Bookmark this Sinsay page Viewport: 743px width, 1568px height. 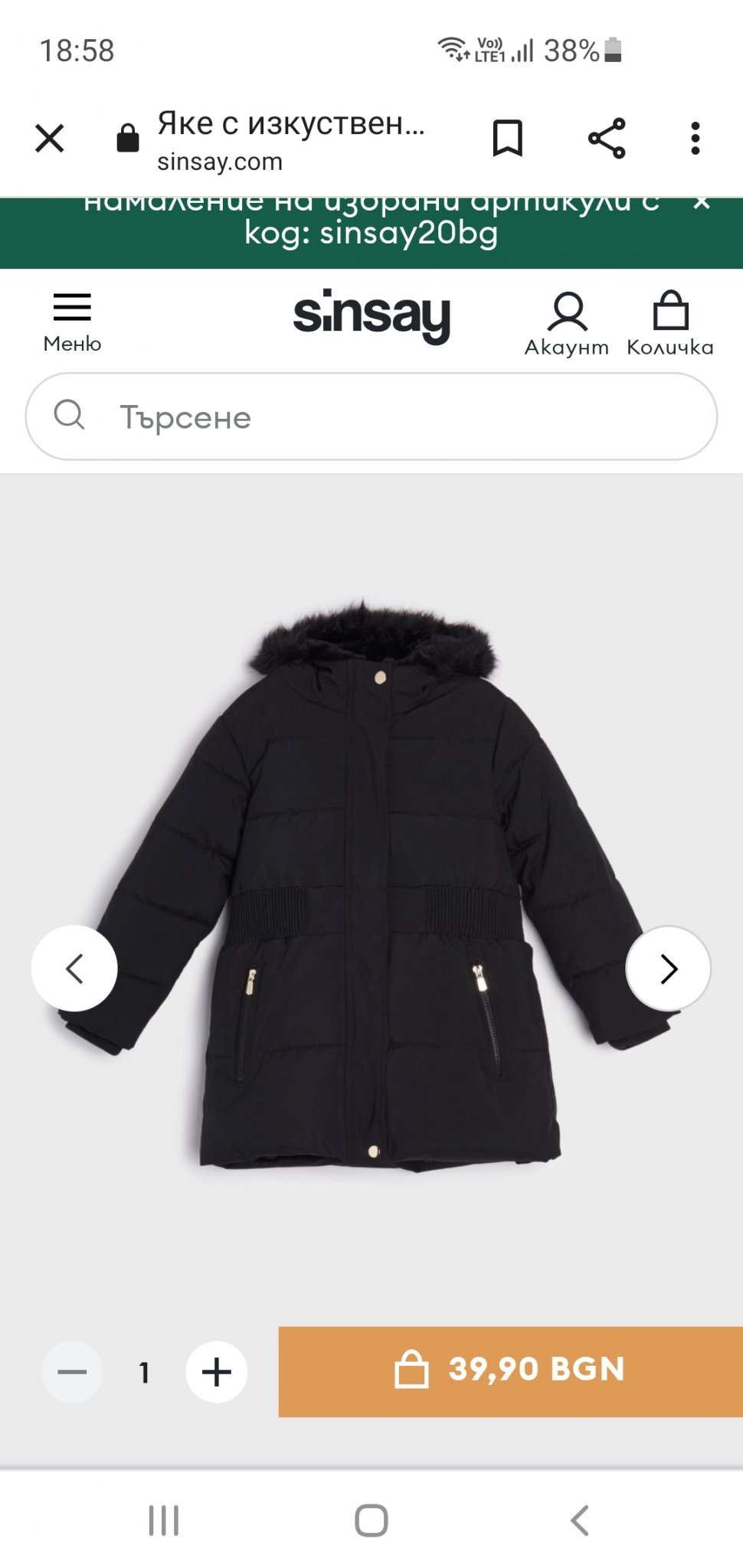(507, 139)
